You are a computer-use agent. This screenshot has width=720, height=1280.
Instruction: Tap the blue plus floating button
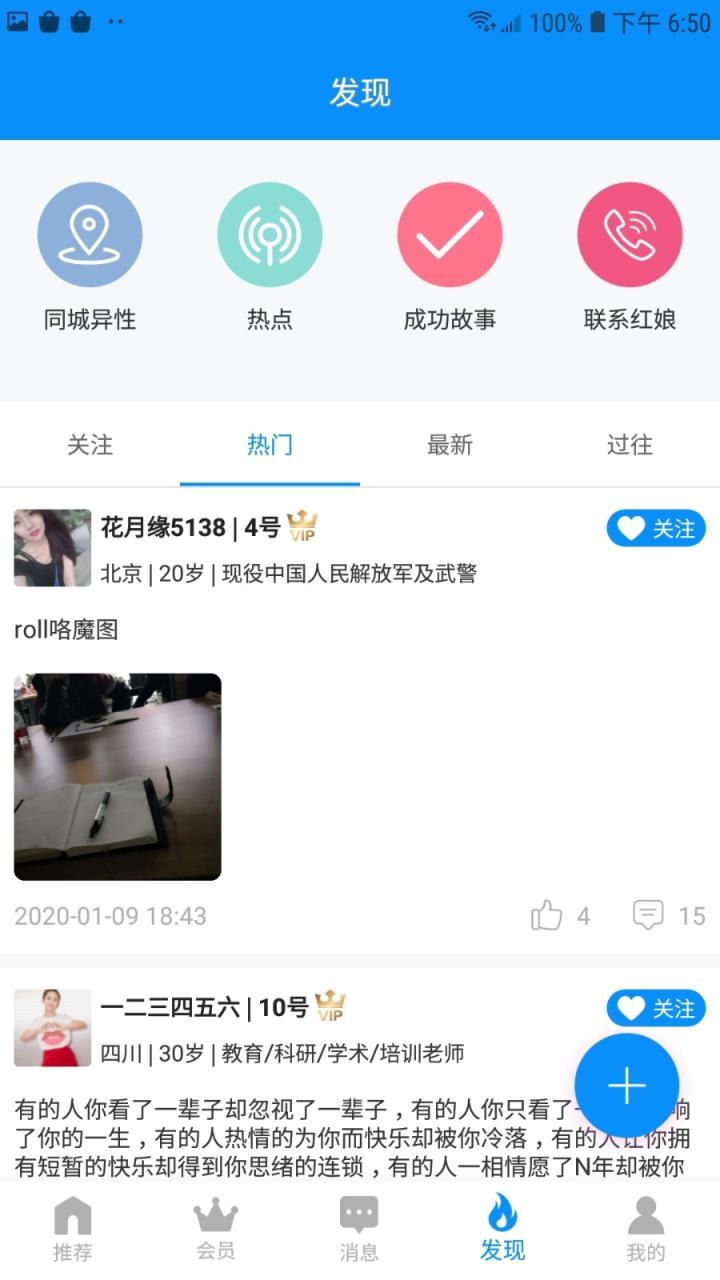[625, 1084]
